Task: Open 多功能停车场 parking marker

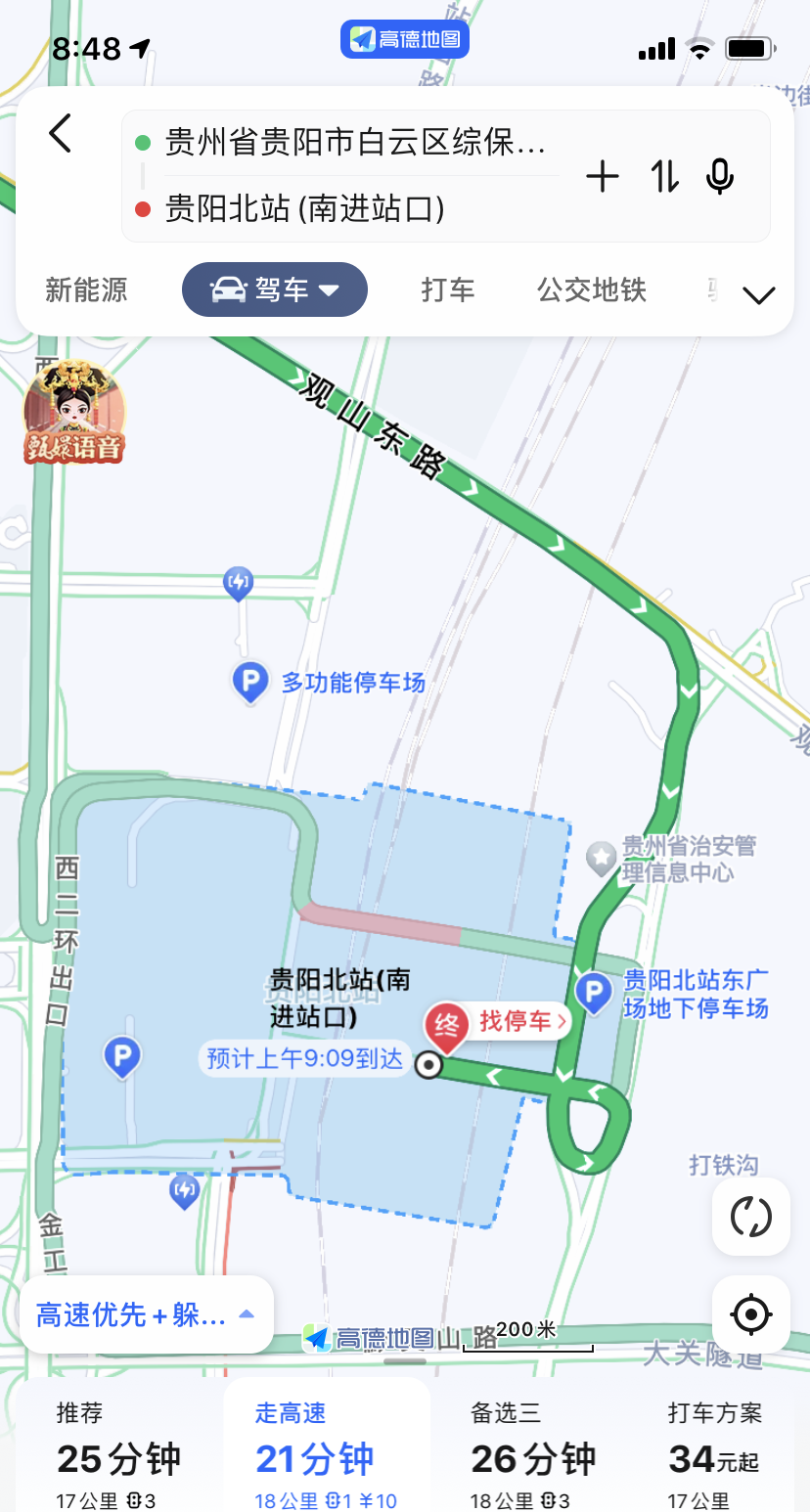Action: pos(250,682)
